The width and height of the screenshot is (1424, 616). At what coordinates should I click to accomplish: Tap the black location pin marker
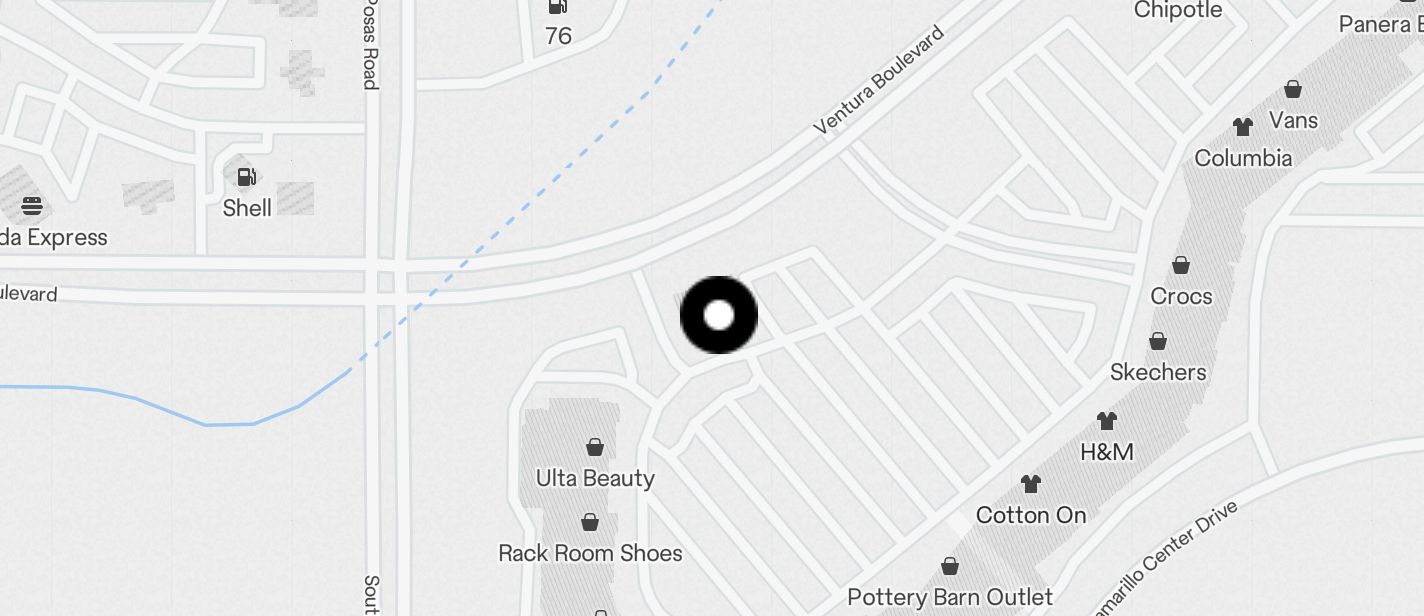tap(719, 315)
